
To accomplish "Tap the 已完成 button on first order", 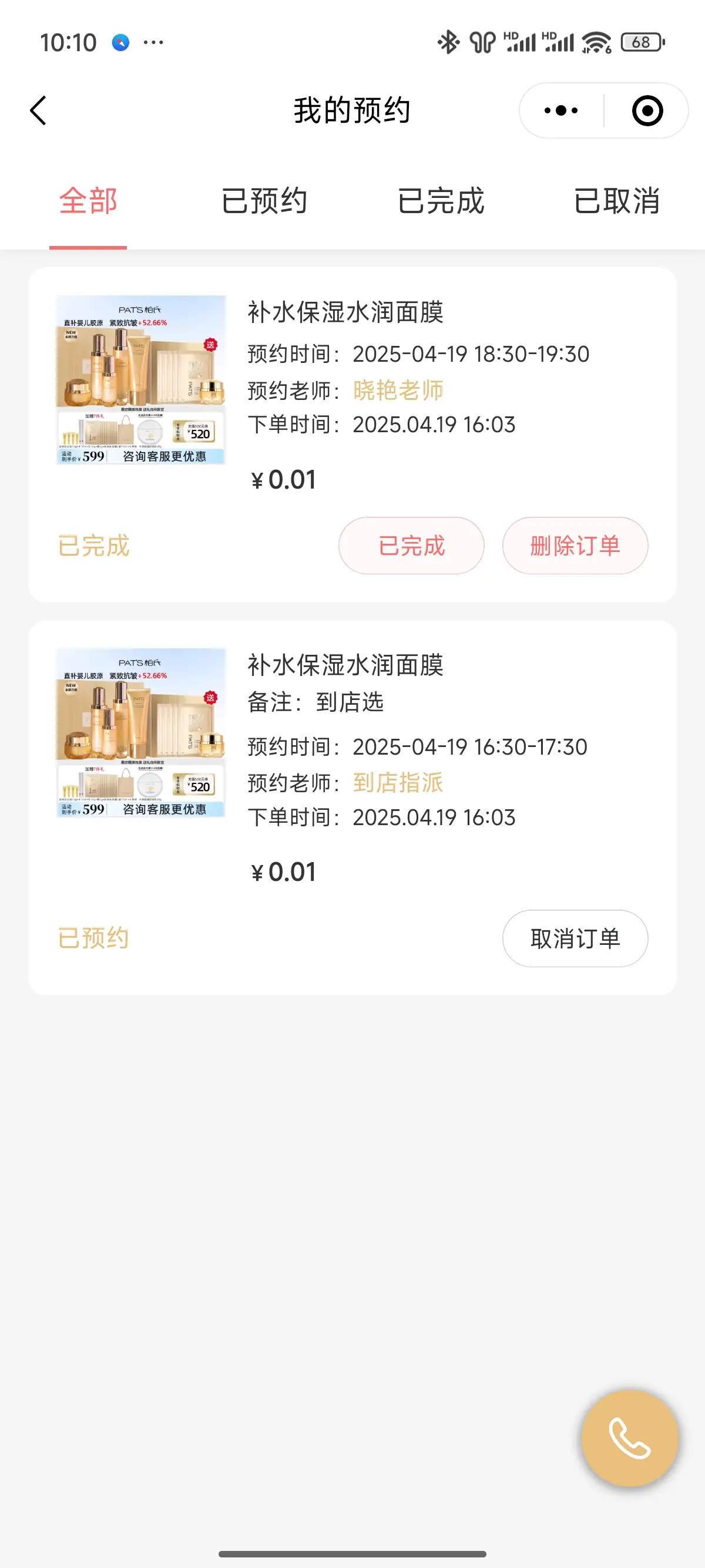I will (412, 546).
